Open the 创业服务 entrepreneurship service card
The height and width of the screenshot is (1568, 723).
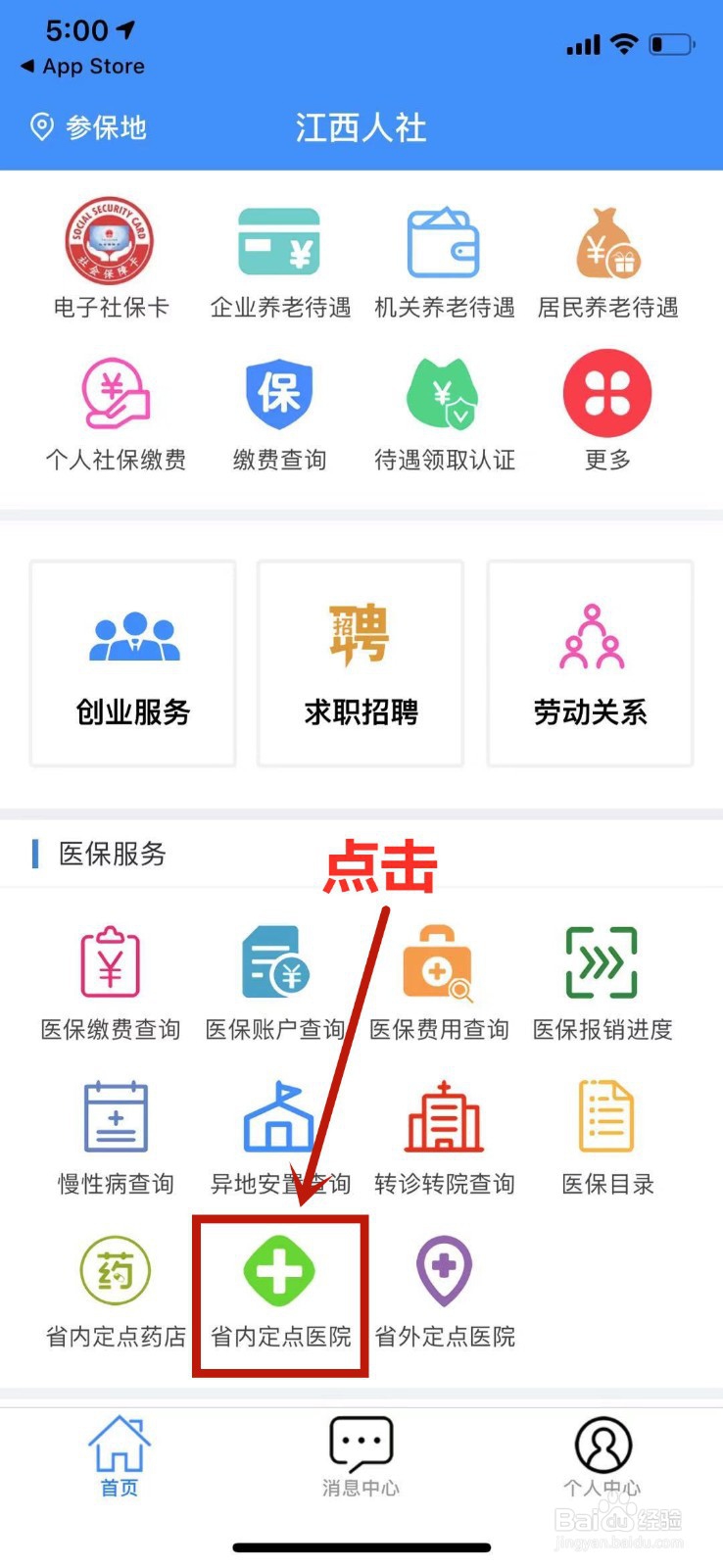click(x=132, y=663)
